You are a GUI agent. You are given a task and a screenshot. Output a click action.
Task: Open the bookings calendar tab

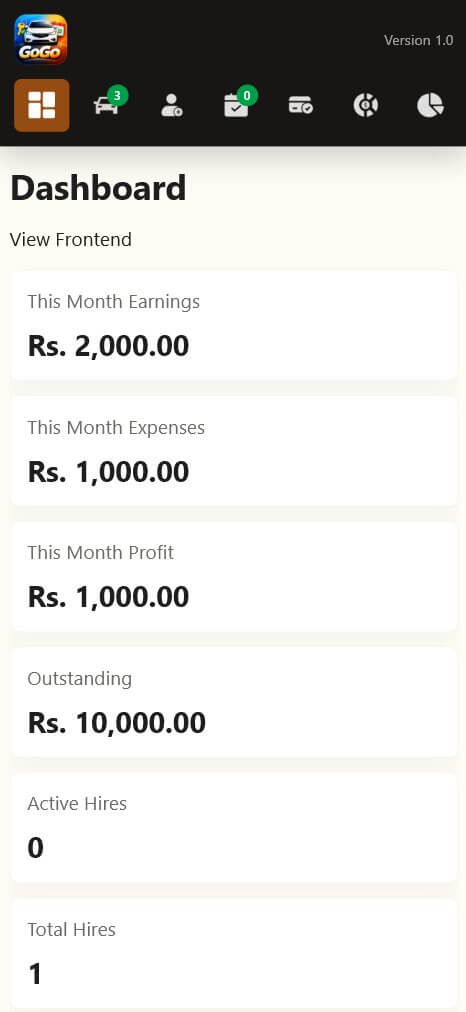(236, 105)
